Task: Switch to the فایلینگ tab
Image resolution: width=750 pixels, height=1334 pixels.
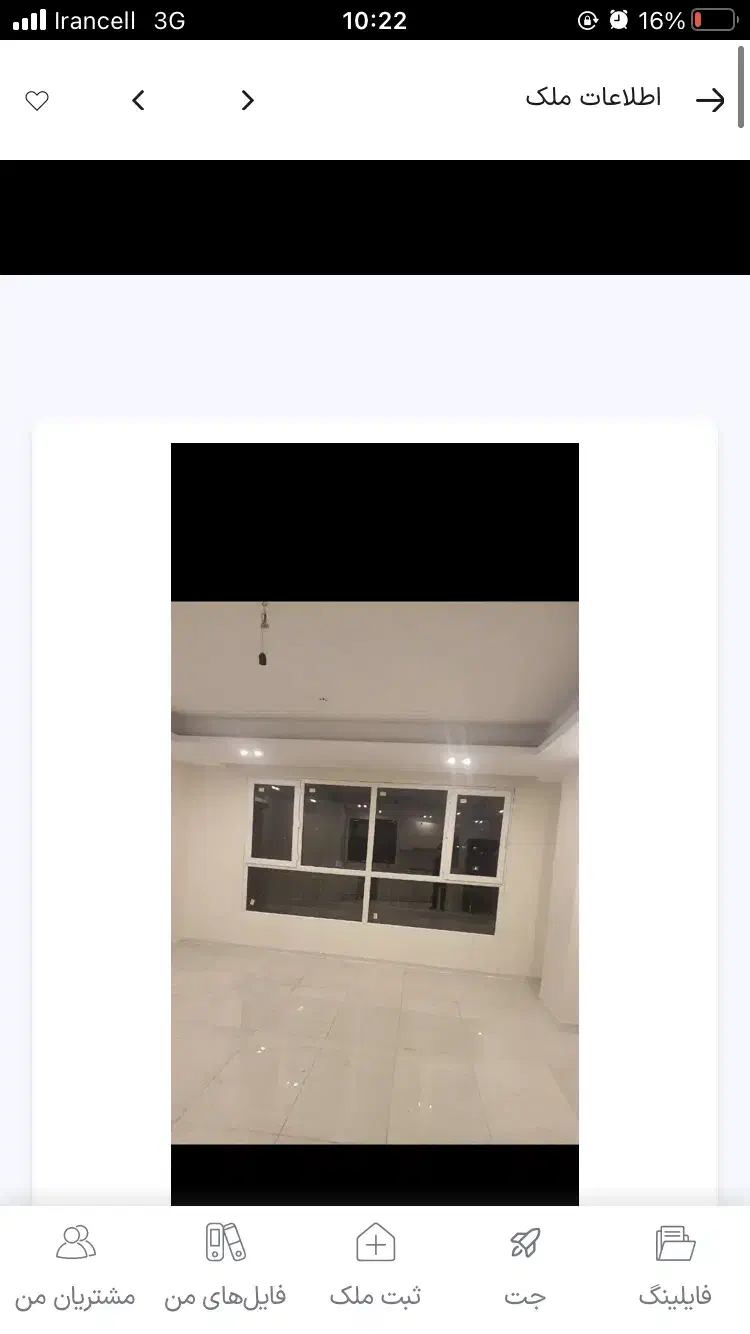Action: point(675,1265)
